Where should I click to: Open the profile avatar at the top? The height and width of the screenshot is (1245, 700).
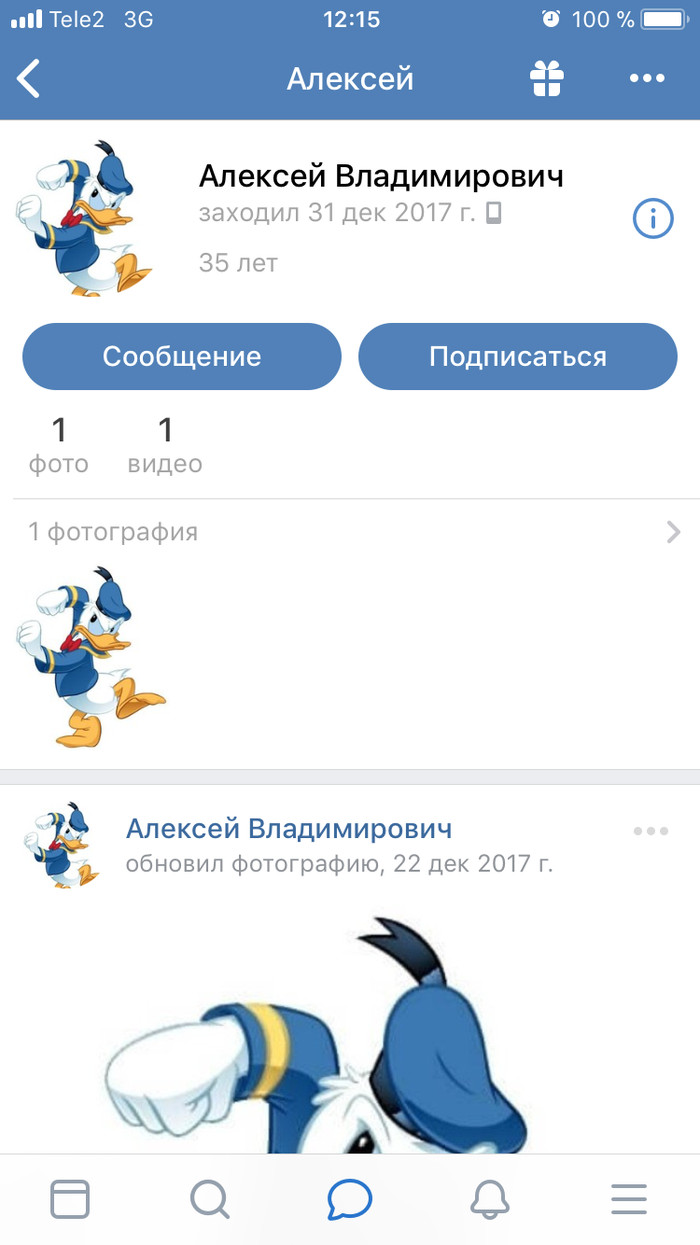coord(84,218)
